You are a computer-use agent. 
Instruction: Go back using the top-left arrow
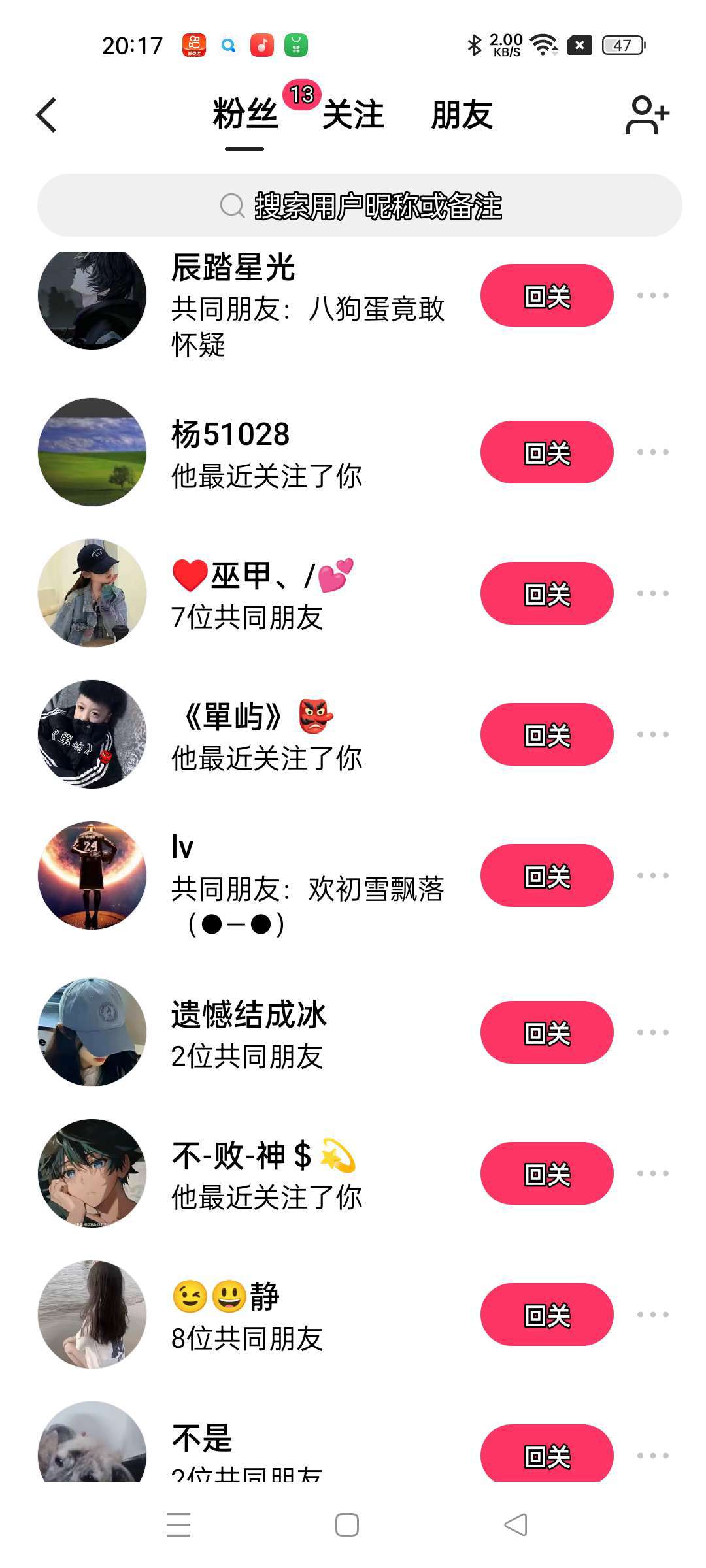point(47,116)
